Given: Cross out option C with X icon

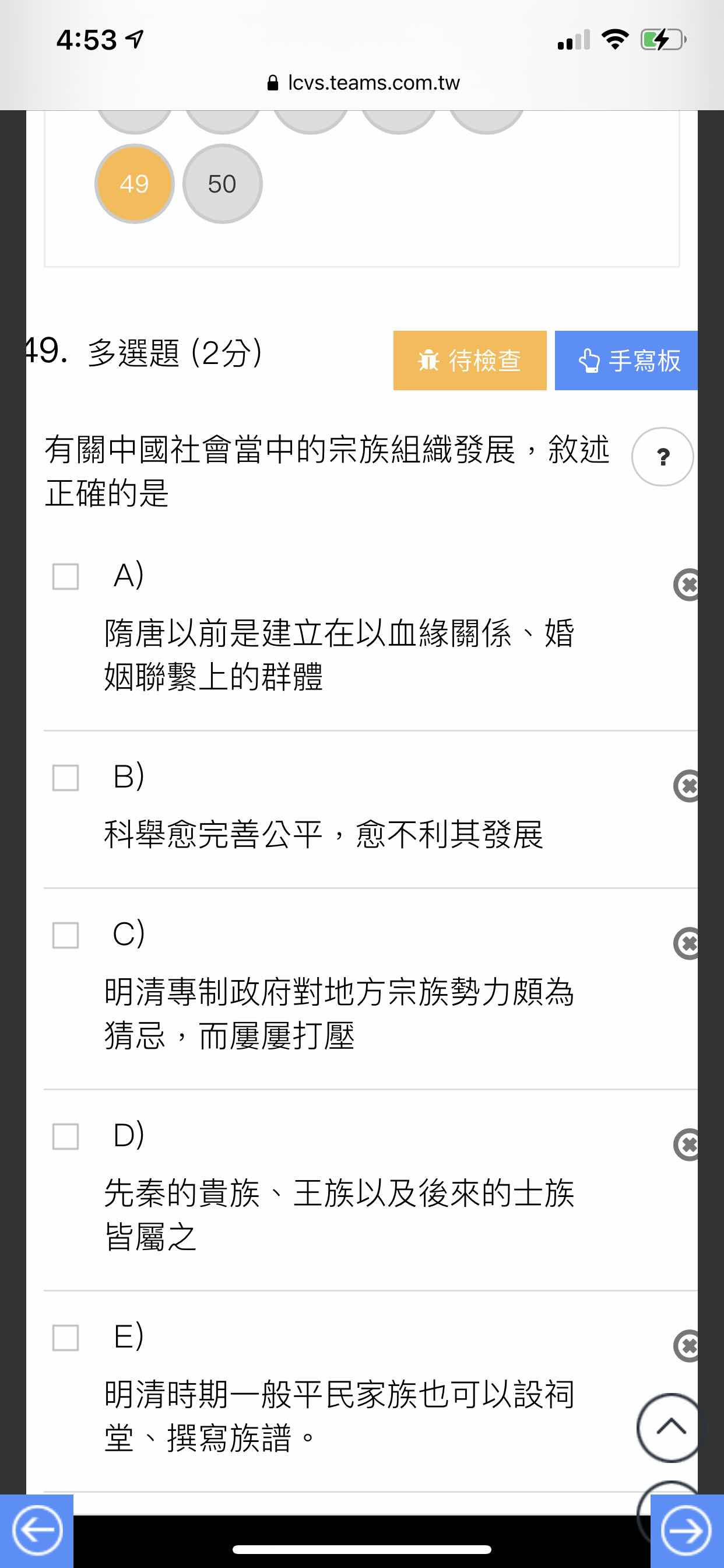Looking at the screenshot, I should point(686,944).
